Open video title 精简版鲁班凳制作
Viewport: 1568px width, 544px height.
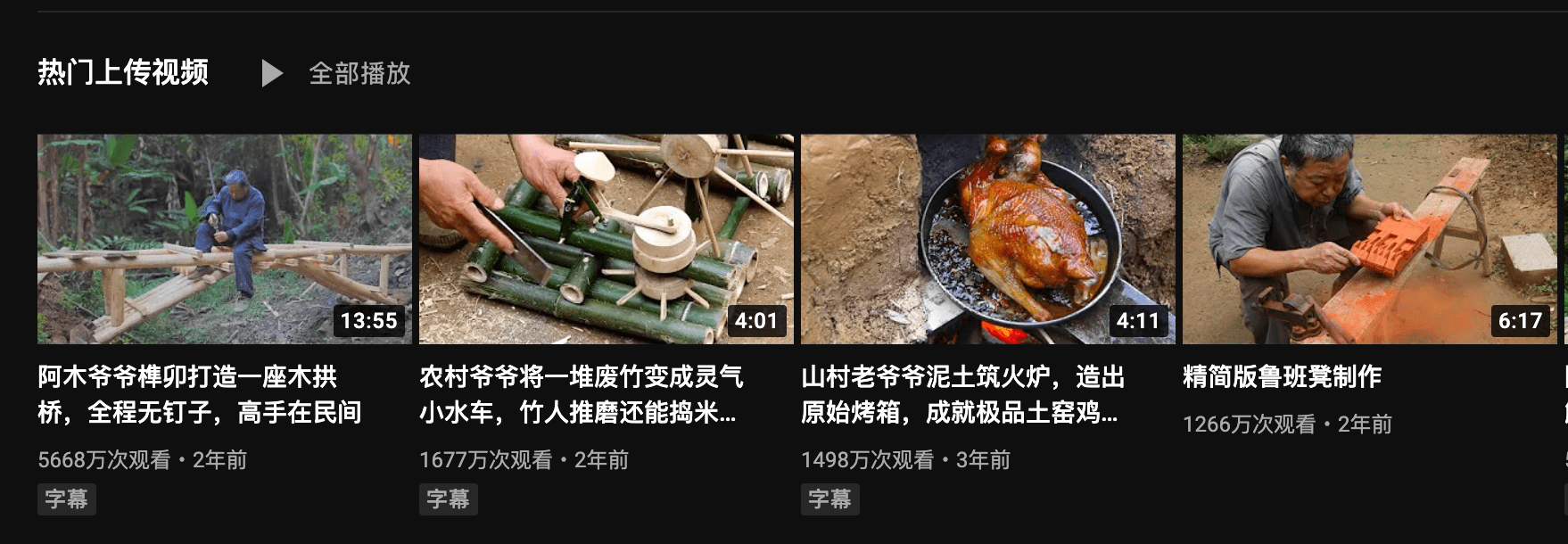(1282, 376)
